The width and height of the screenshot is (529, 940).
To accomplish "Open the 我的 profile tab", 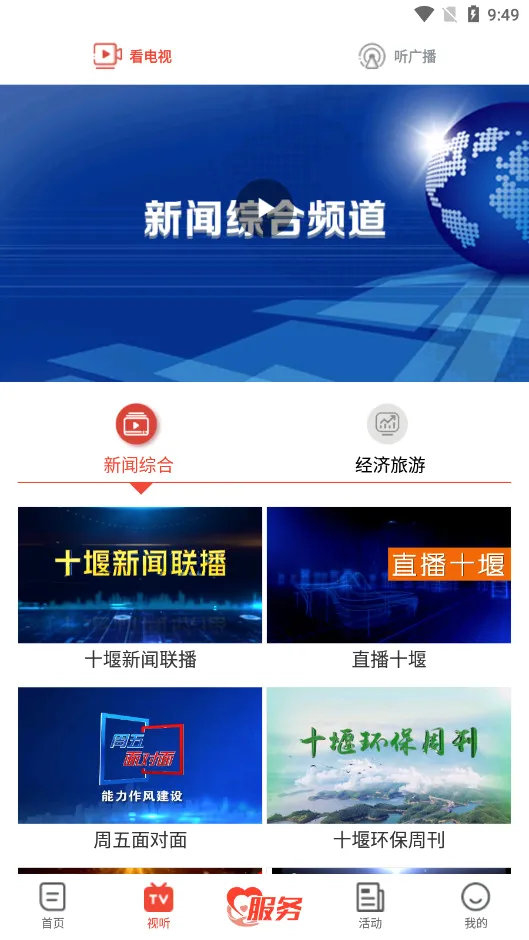I will pos(476,905).
